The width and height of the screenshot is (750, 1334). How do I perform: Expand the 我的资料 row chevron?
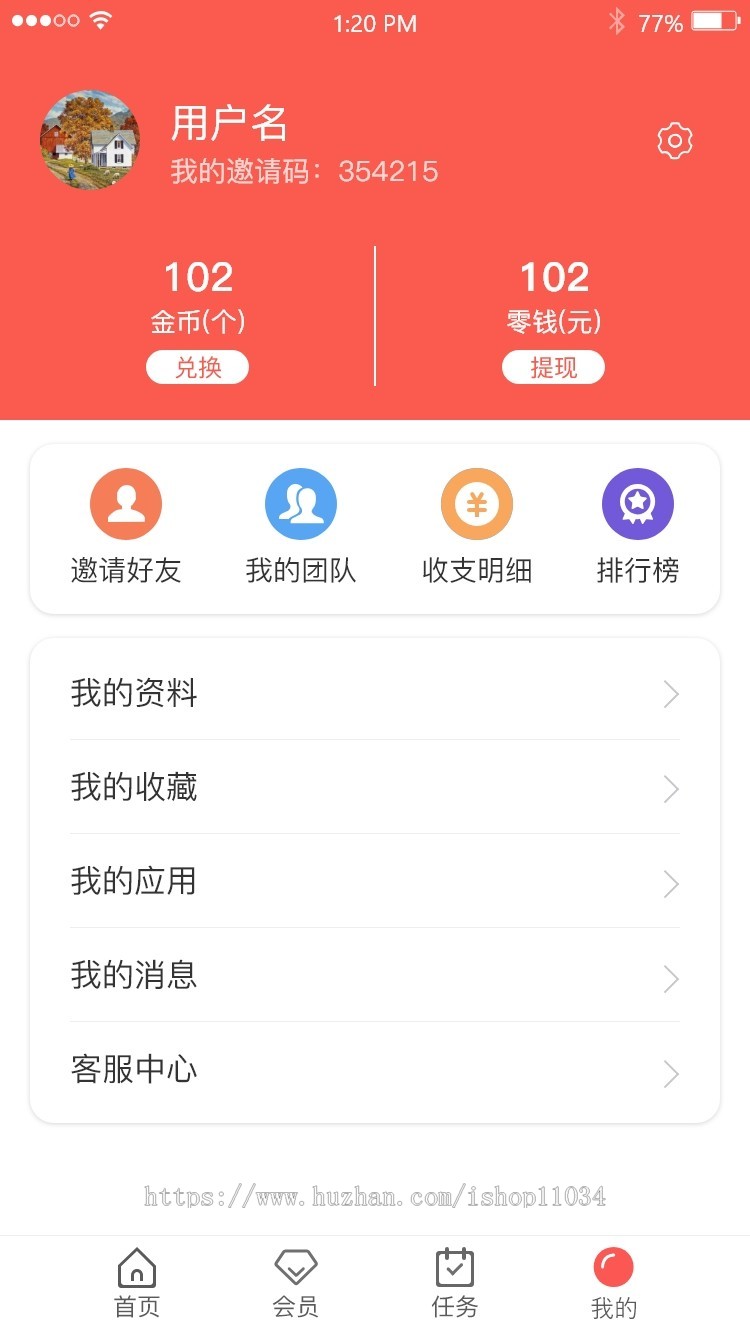coord(670,694)
